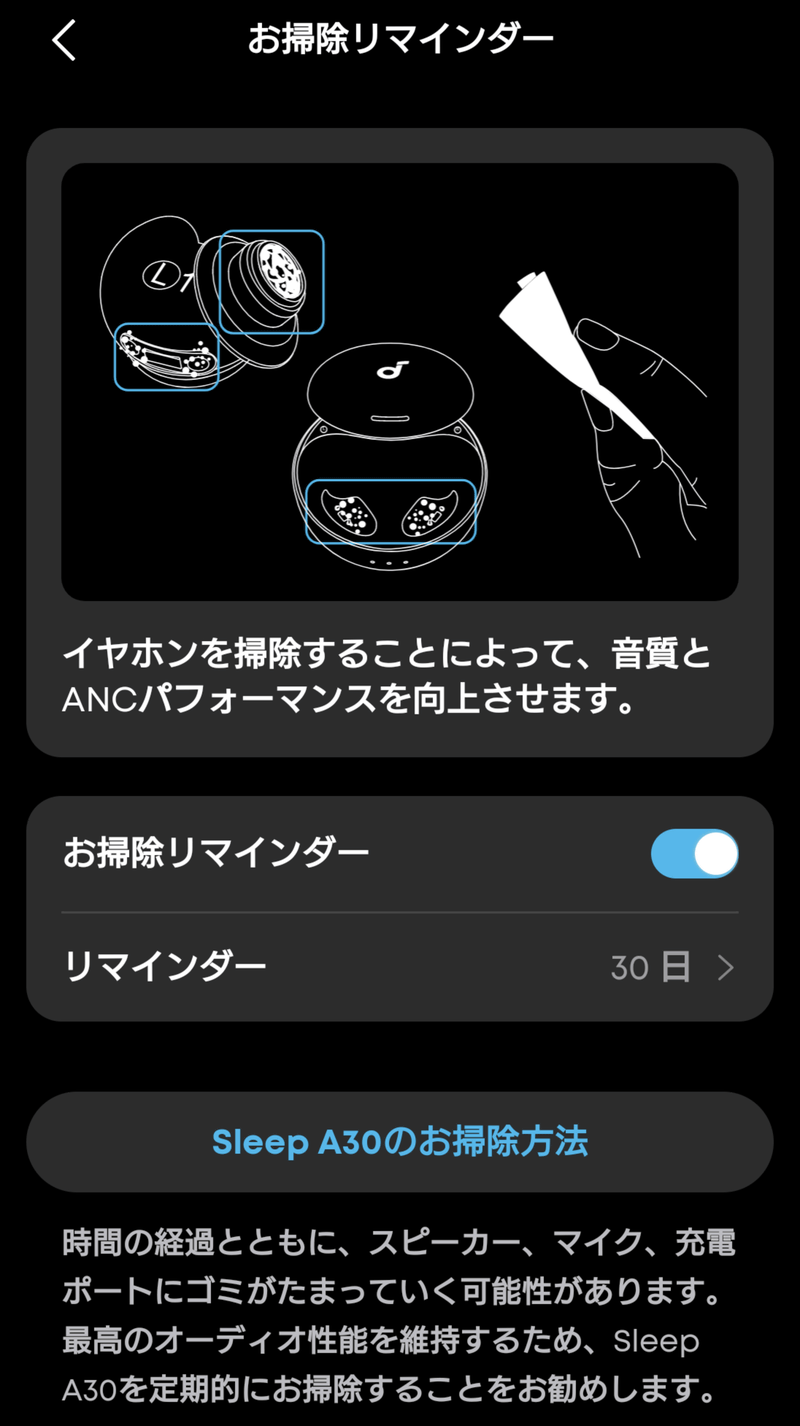Open the リマインダー 30日 interval setting

point(400,967)
